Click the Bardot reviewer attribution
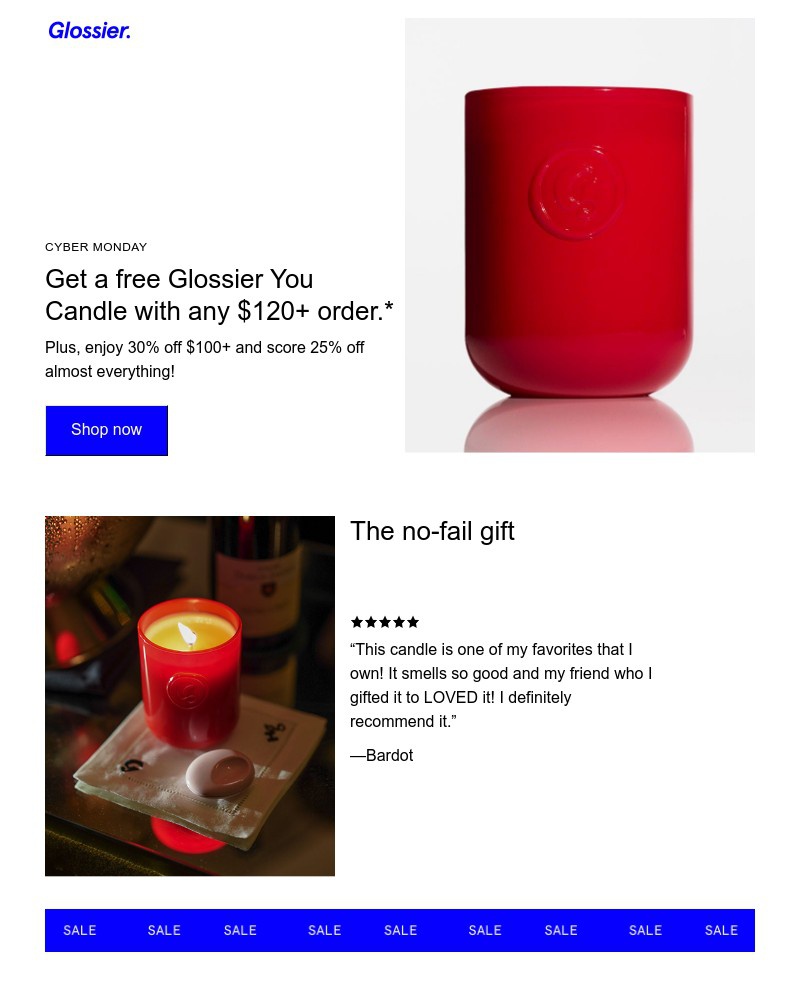Image resolution: width=800 pixels, height=1000 pixels. point(381,755)
